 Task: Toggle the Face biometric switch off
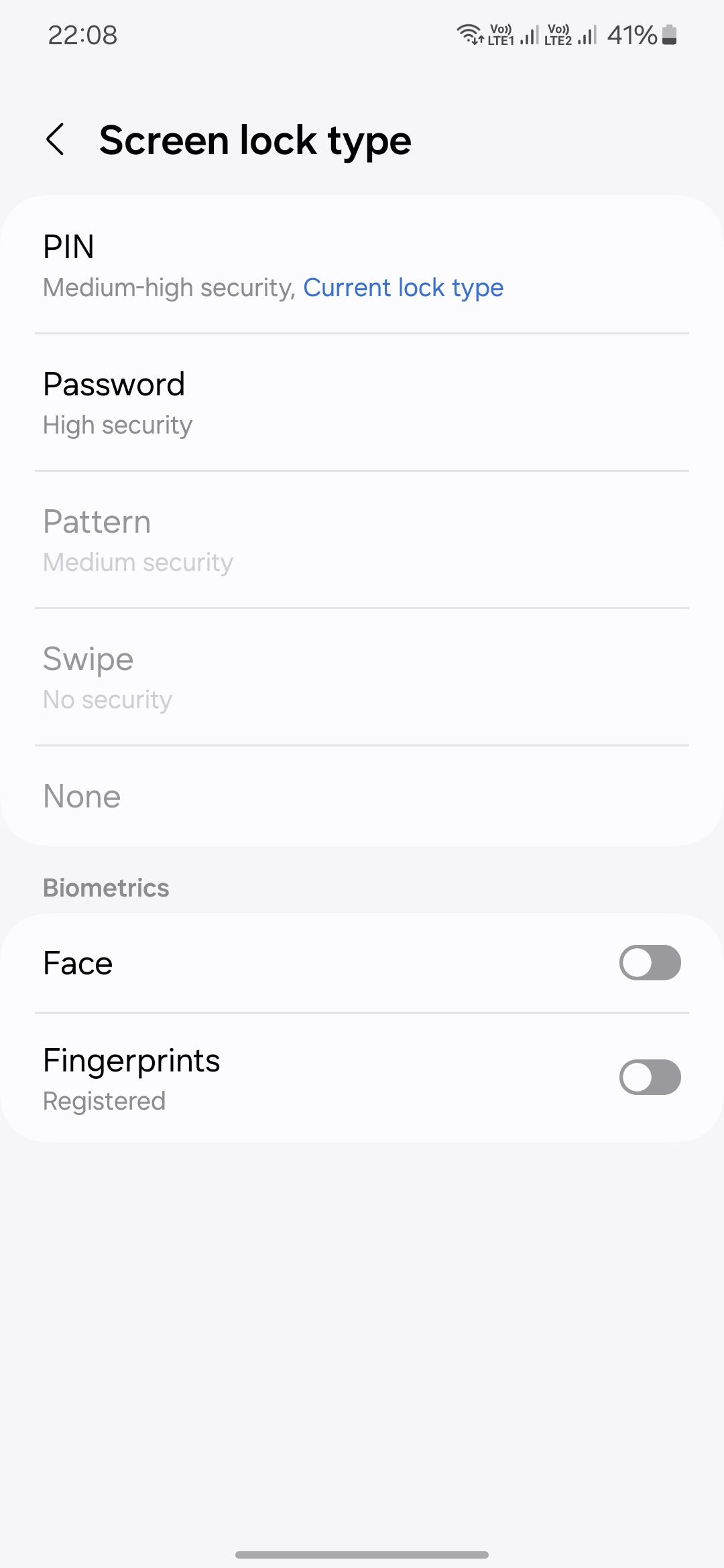tap(649, 963)
